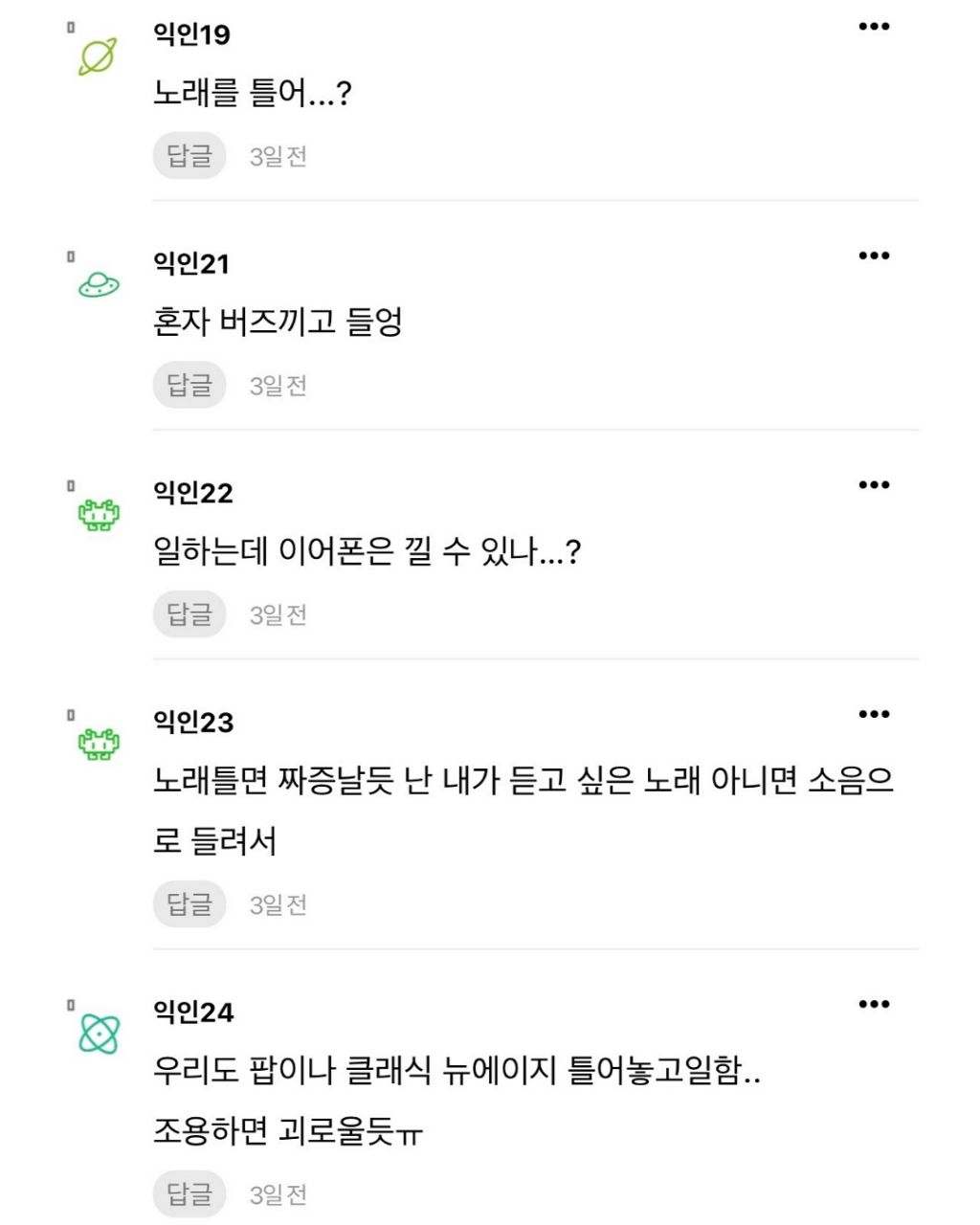Tap the 답글 button under 익인23's comment
Screen dimensions: 980x1225
pyautogui.click(x=189, y=902)
